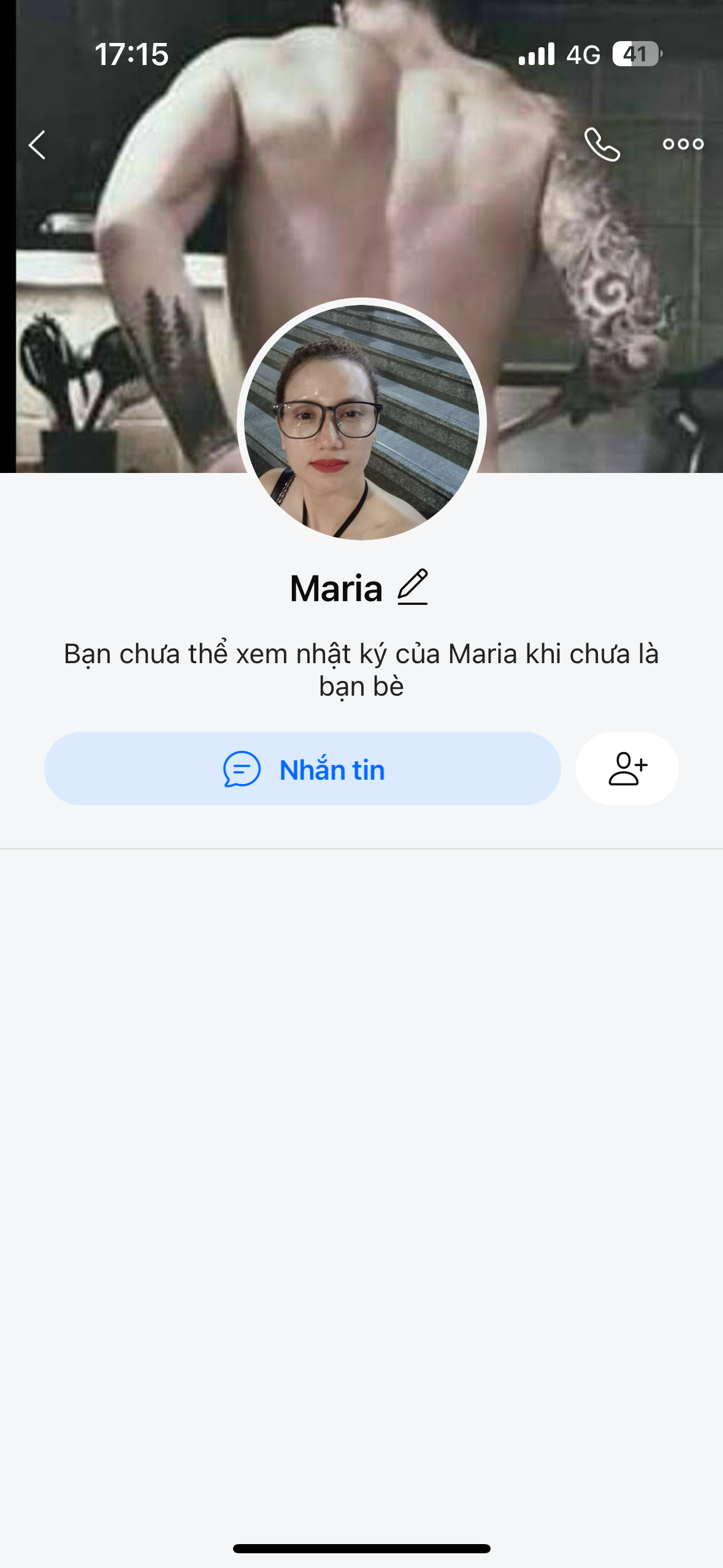
Task: Open Maria's round profile photo
Action: pos(362,423)
